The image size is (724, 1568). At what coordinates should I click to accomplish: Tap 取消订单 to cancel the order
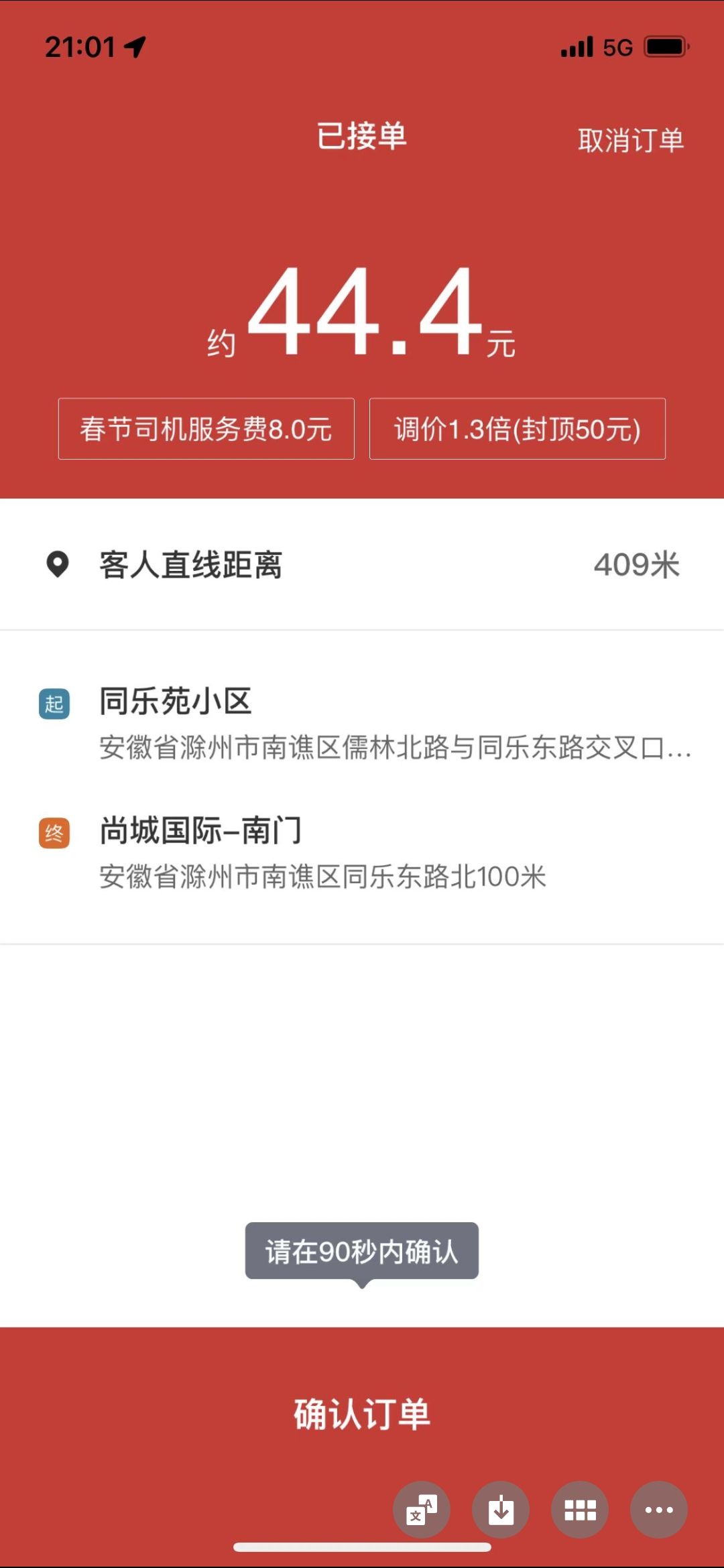pos(631,141)
